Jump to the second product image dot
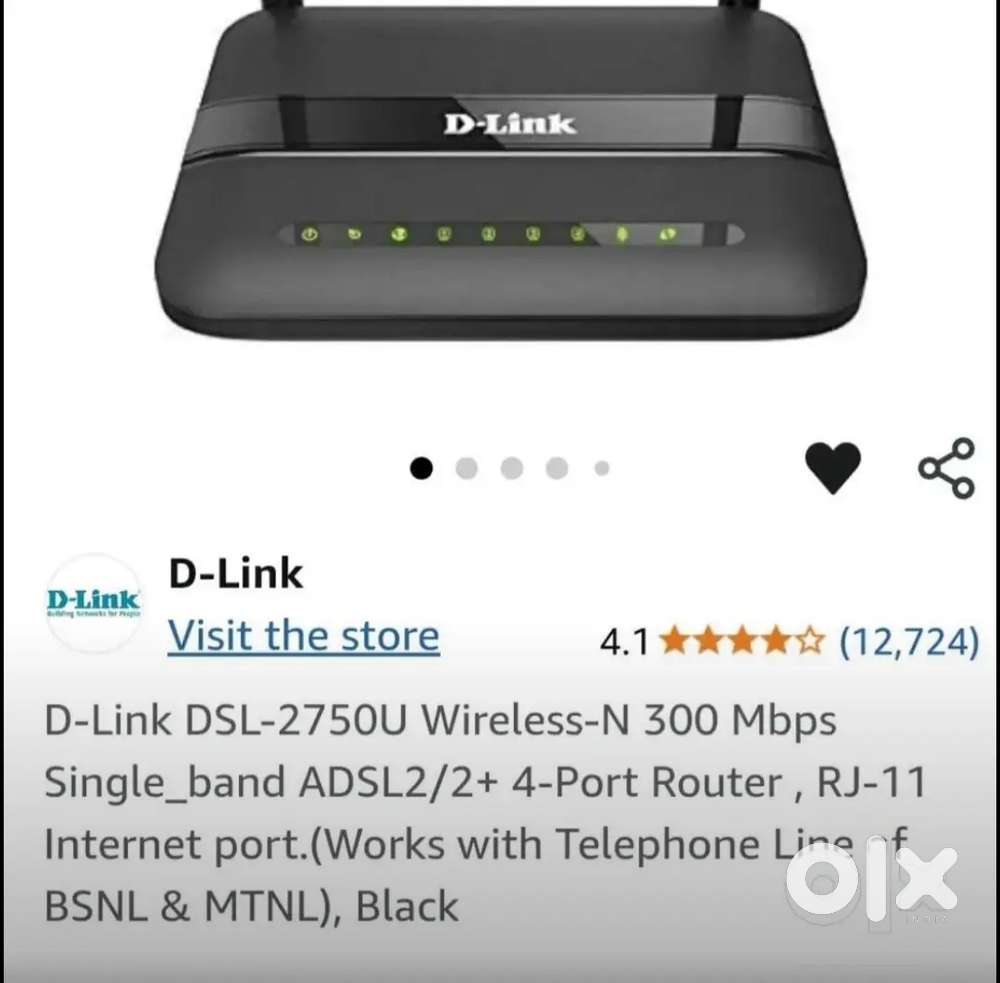The image size is (1000, 983). 467,468
